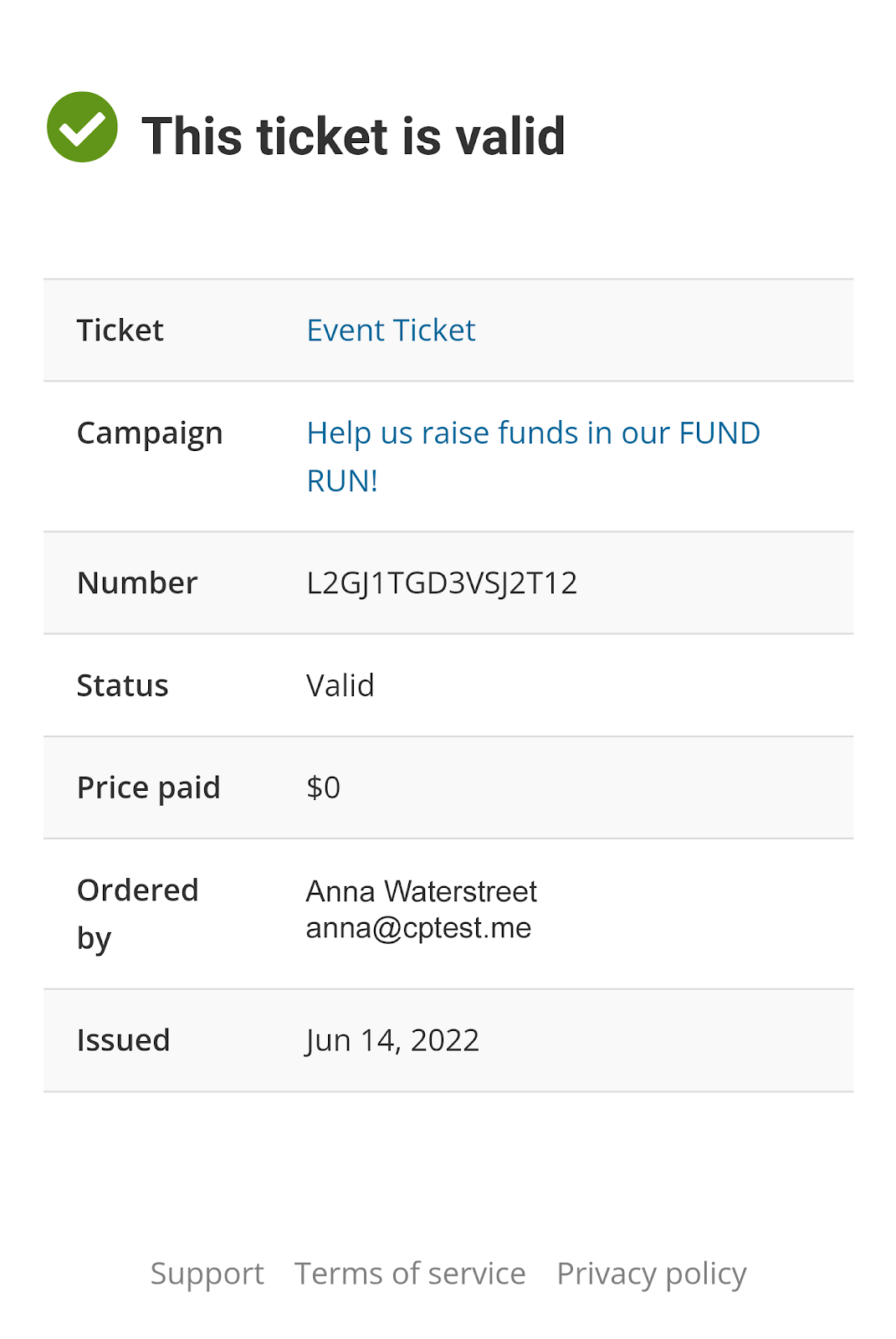The height and width of the screenshot is (1339, 896).
Task: Open the Event Ticket link
Action: (391, 331)
